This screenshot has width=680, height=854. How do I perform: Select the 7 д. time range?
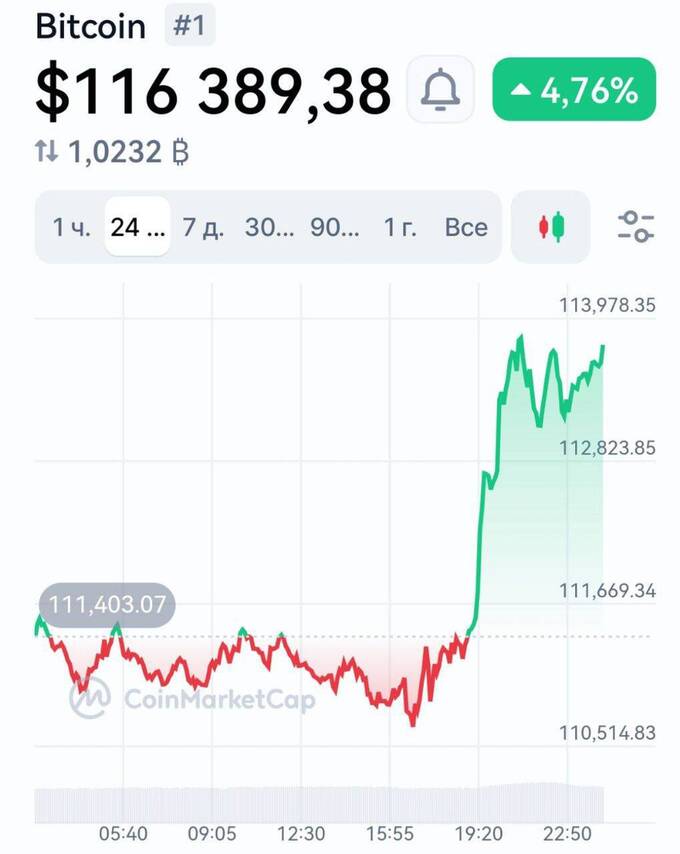click(x=203, y=227)
